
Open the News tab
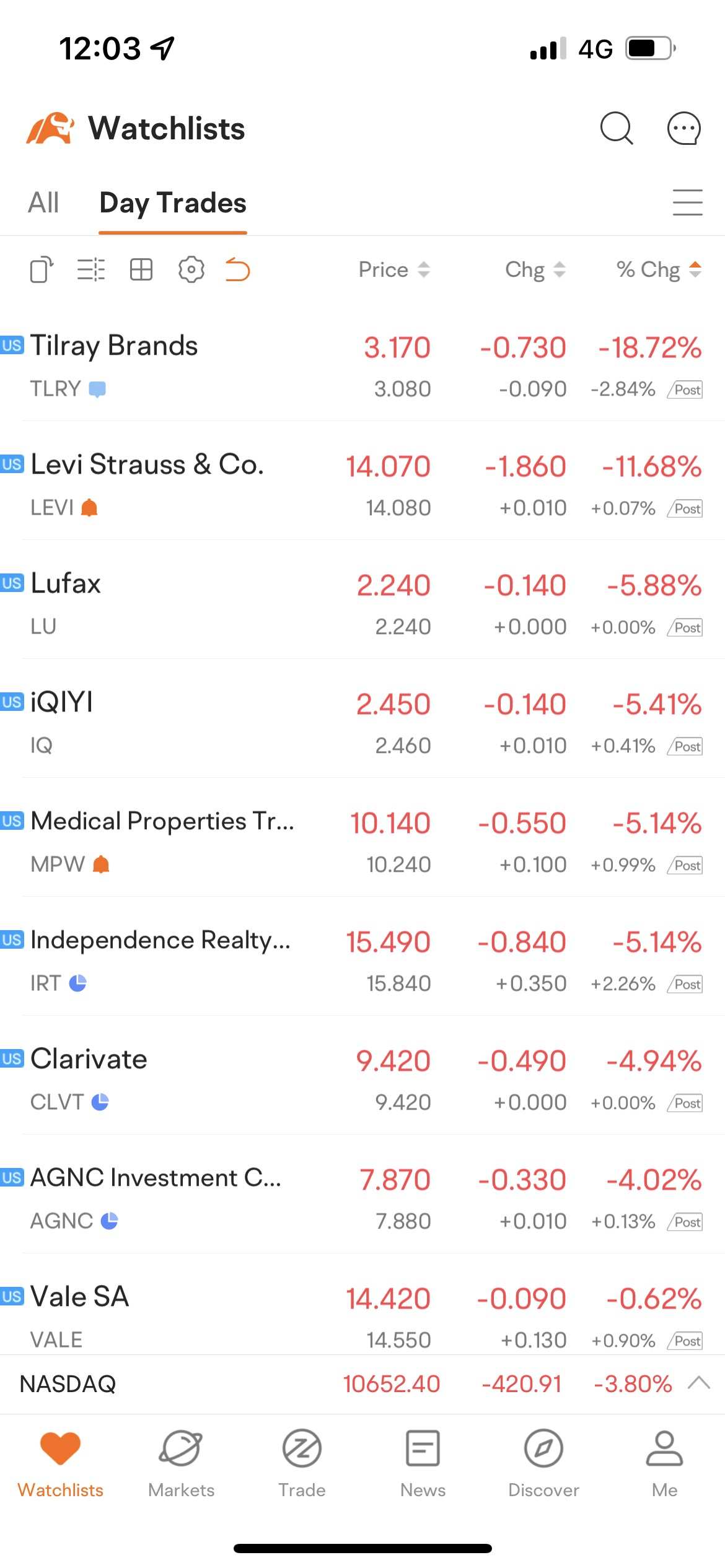tap(423, 1463)
